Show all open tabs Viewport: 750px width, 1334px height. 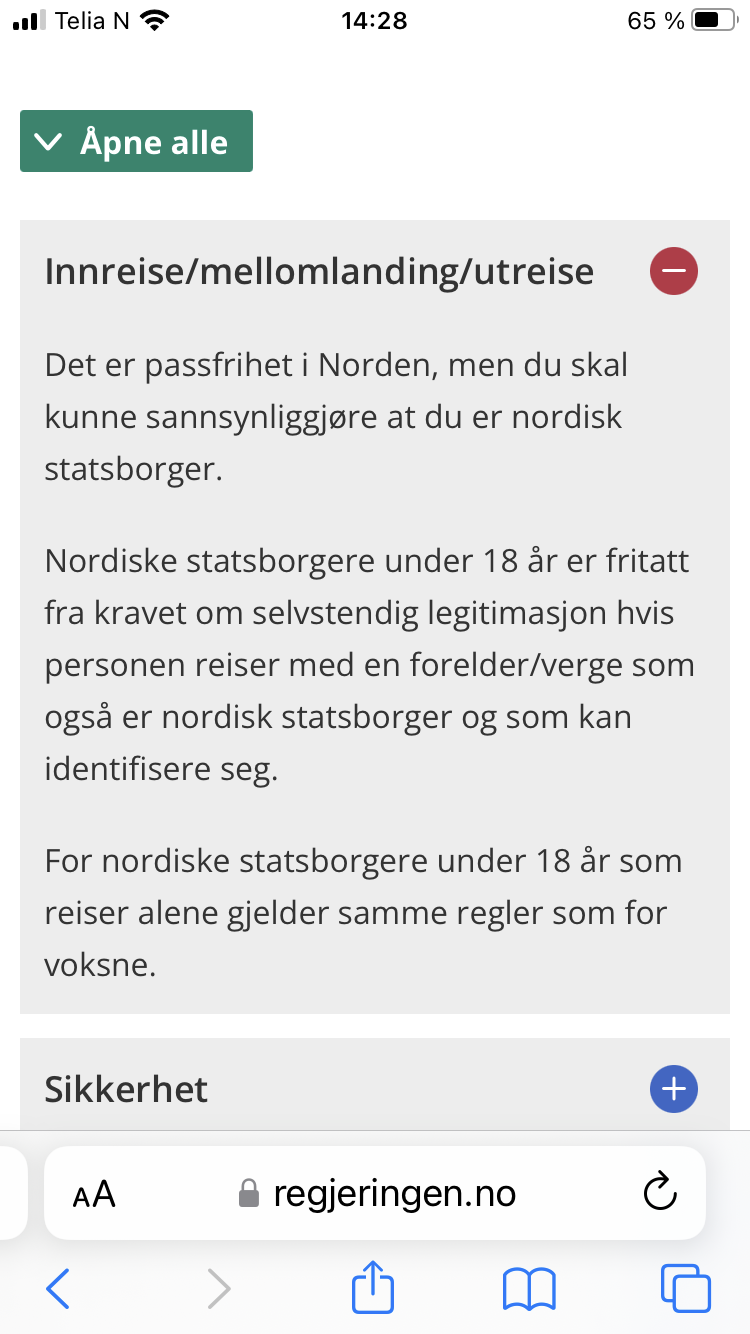[685, 1288]
